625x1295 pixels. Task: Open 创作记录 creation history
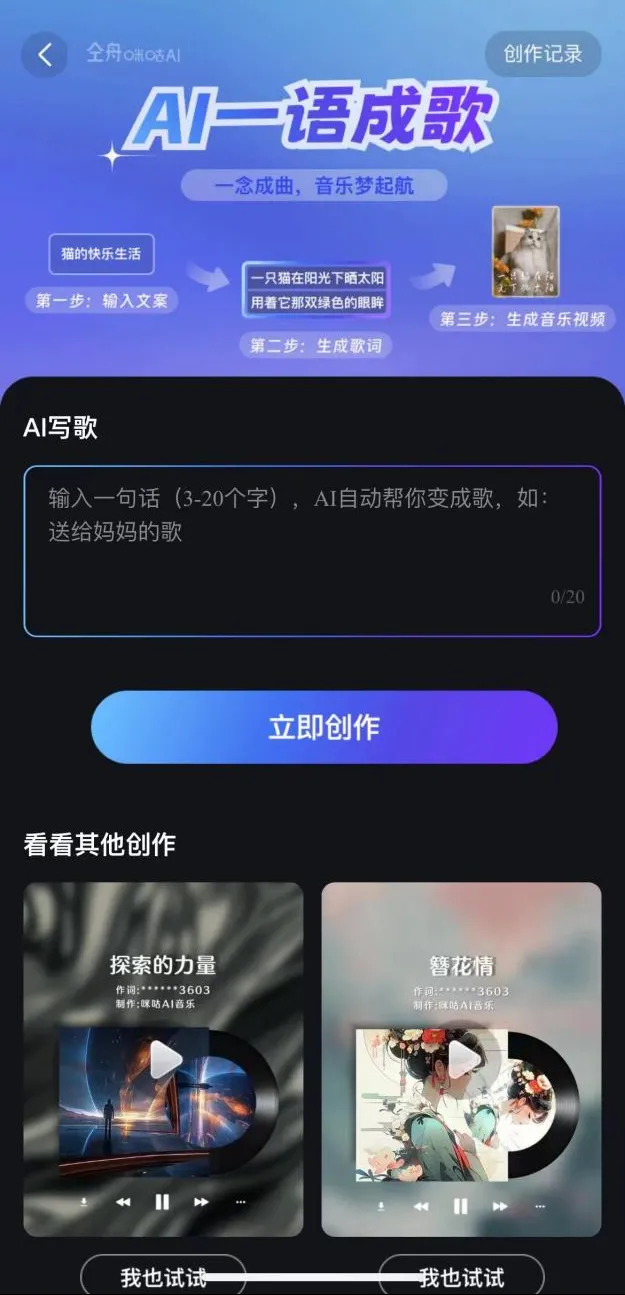[x=542, y=54]
